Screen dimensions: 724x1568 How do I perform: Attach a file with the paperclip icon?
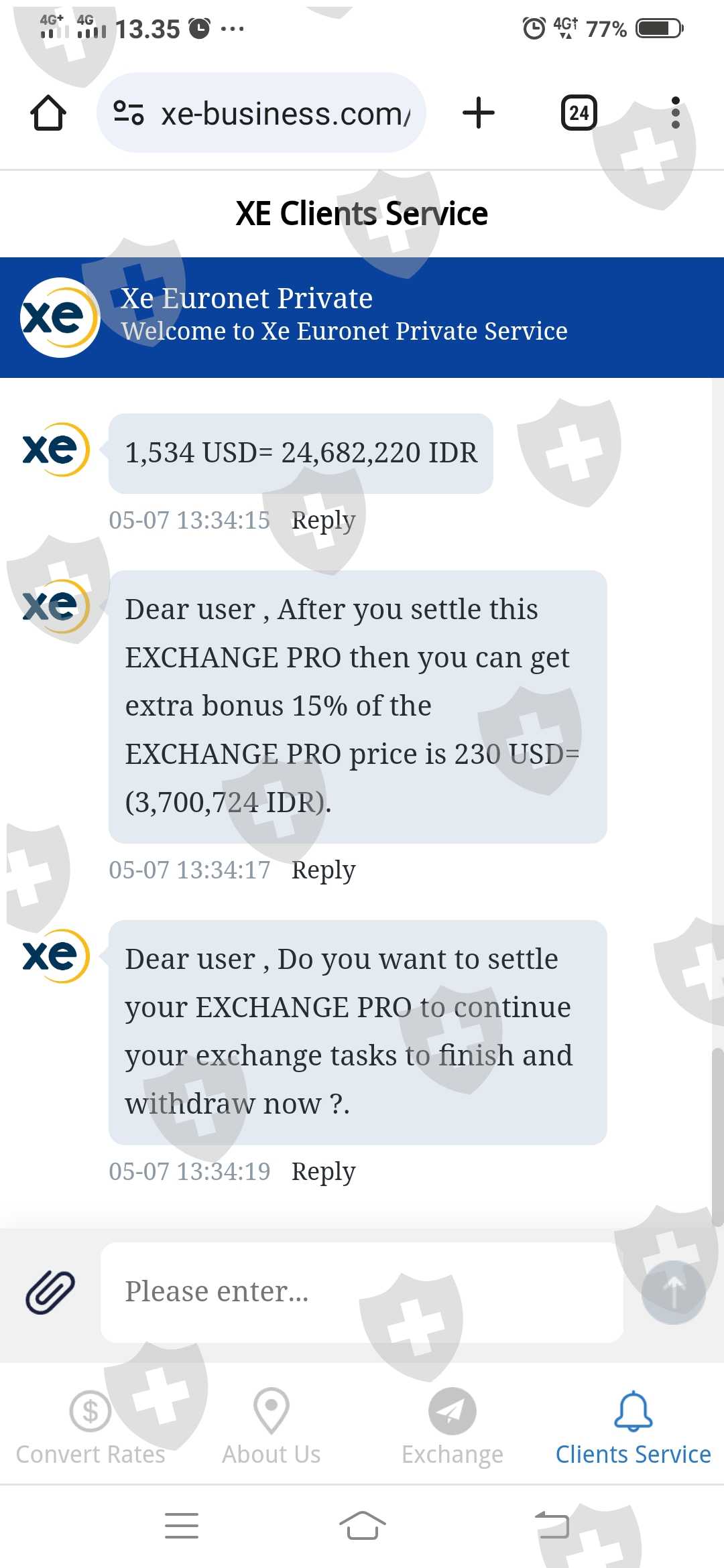click(x=50, y=1291)
